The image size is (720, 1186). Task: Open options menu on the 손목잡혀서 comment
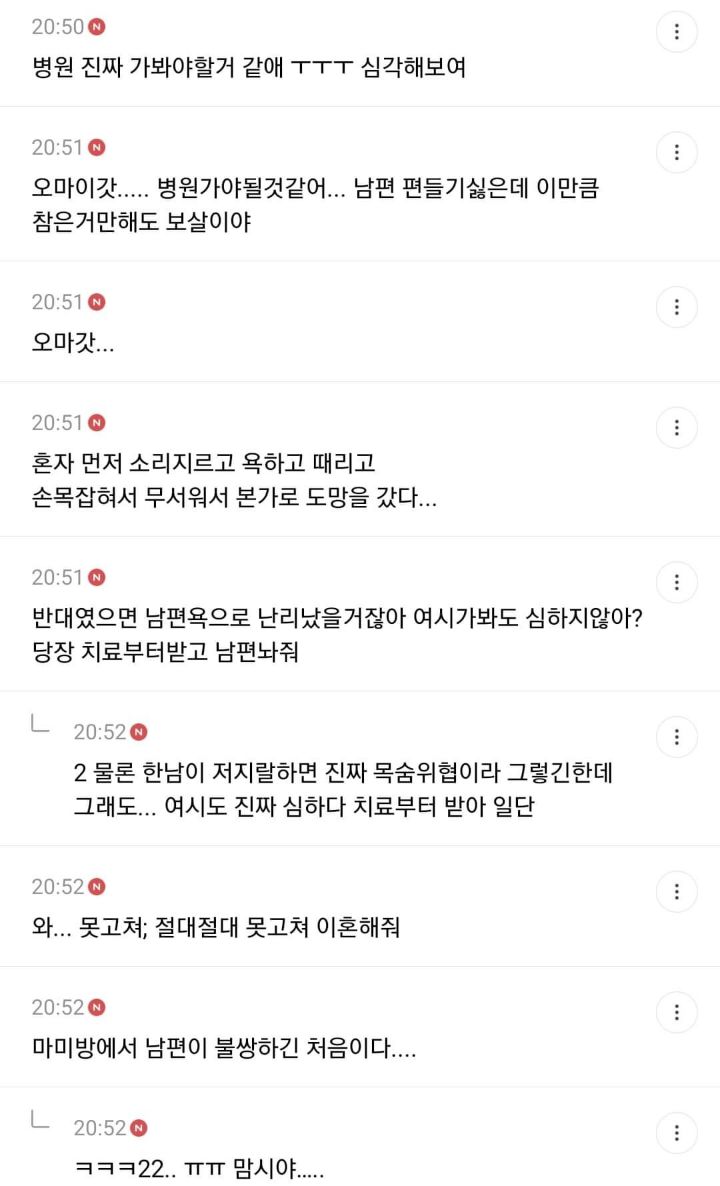(x=678, y=427)
